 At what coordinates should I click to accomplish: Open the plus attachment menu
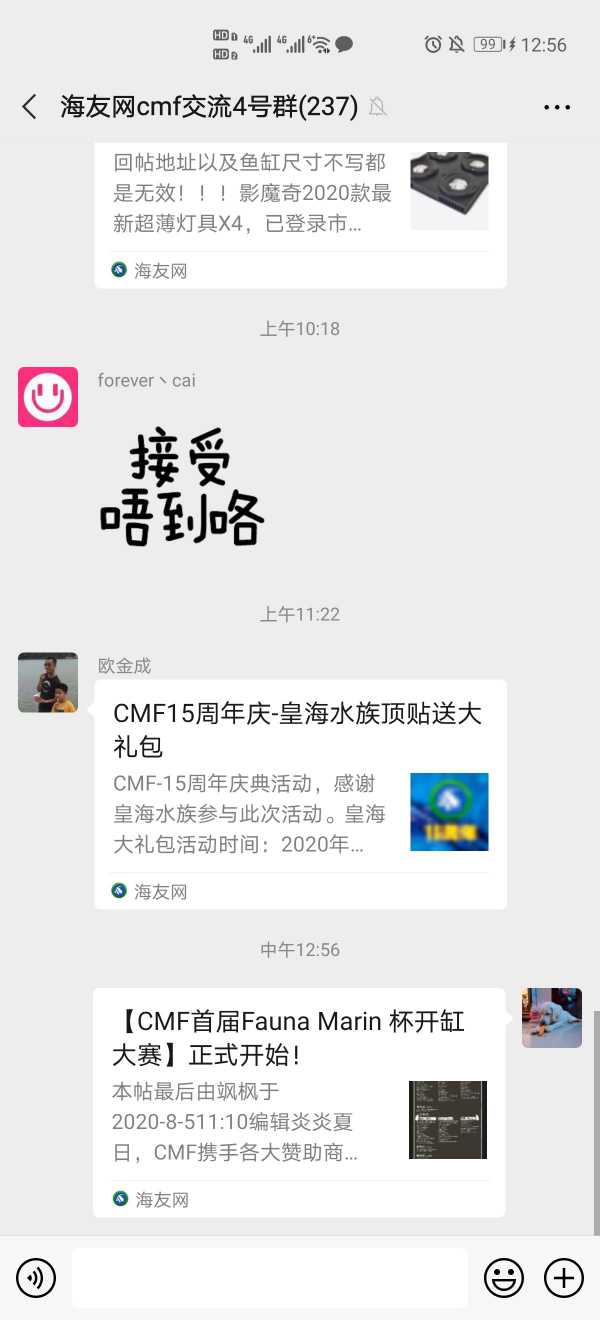click(563, 1278)
